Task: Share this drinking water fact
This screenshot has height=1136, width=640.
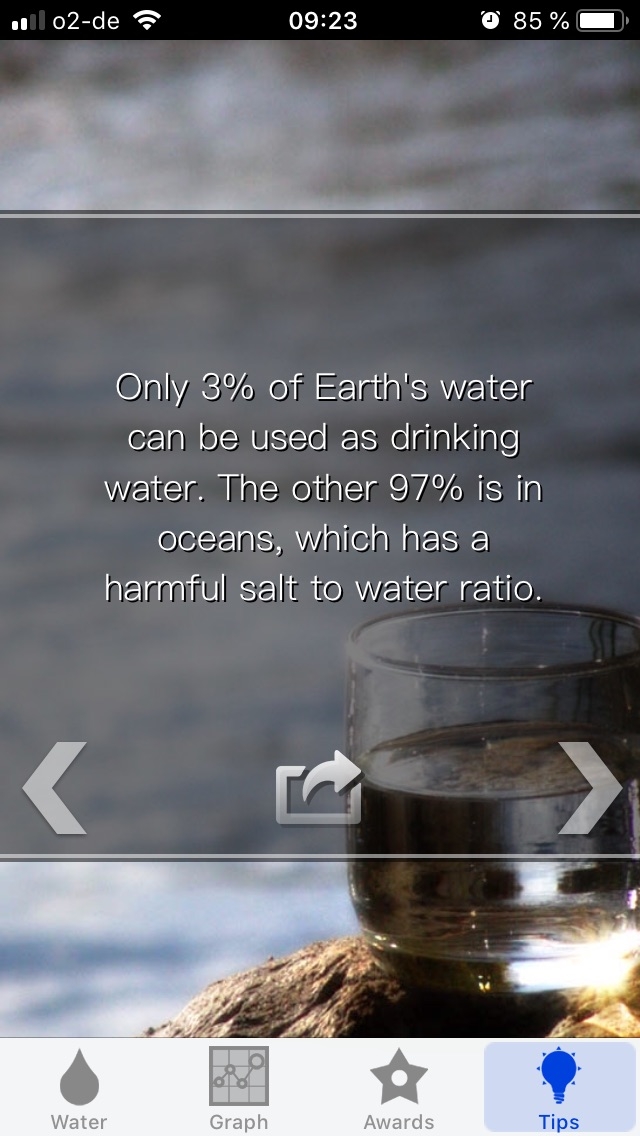Action: 318,788
